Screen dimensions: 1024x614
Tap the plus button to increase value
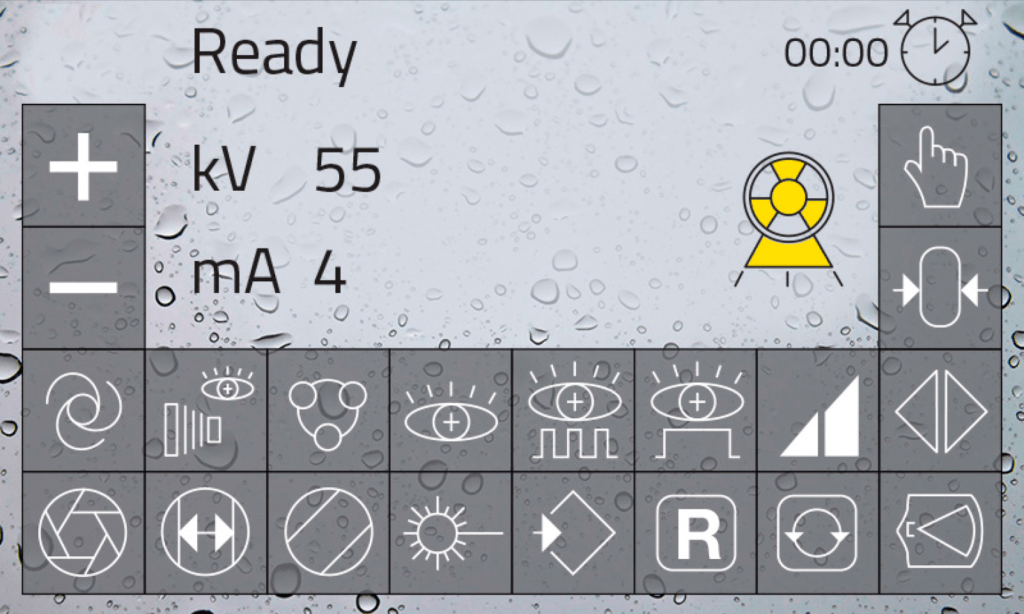[84, 166]
